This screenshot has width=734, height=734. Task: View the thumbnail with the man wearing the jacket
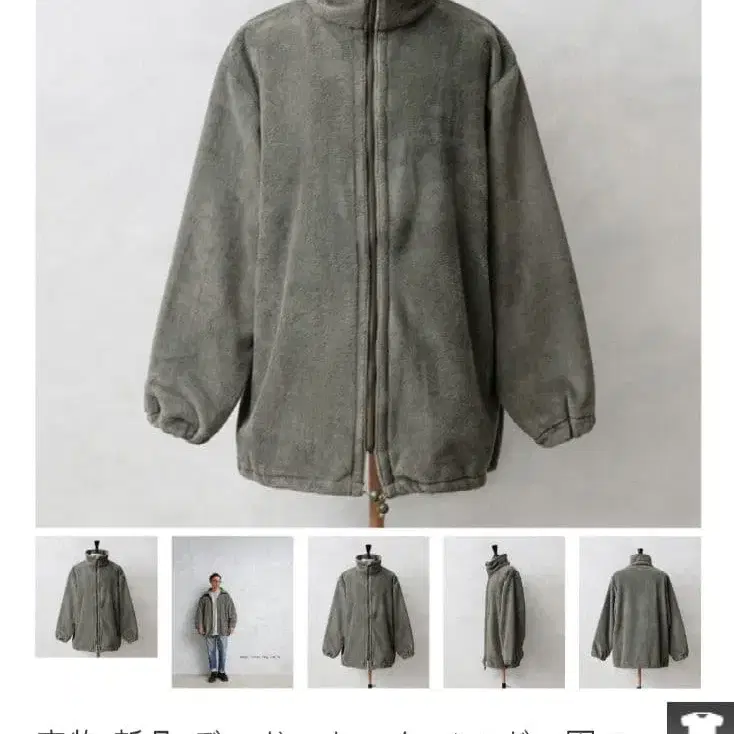232,612
